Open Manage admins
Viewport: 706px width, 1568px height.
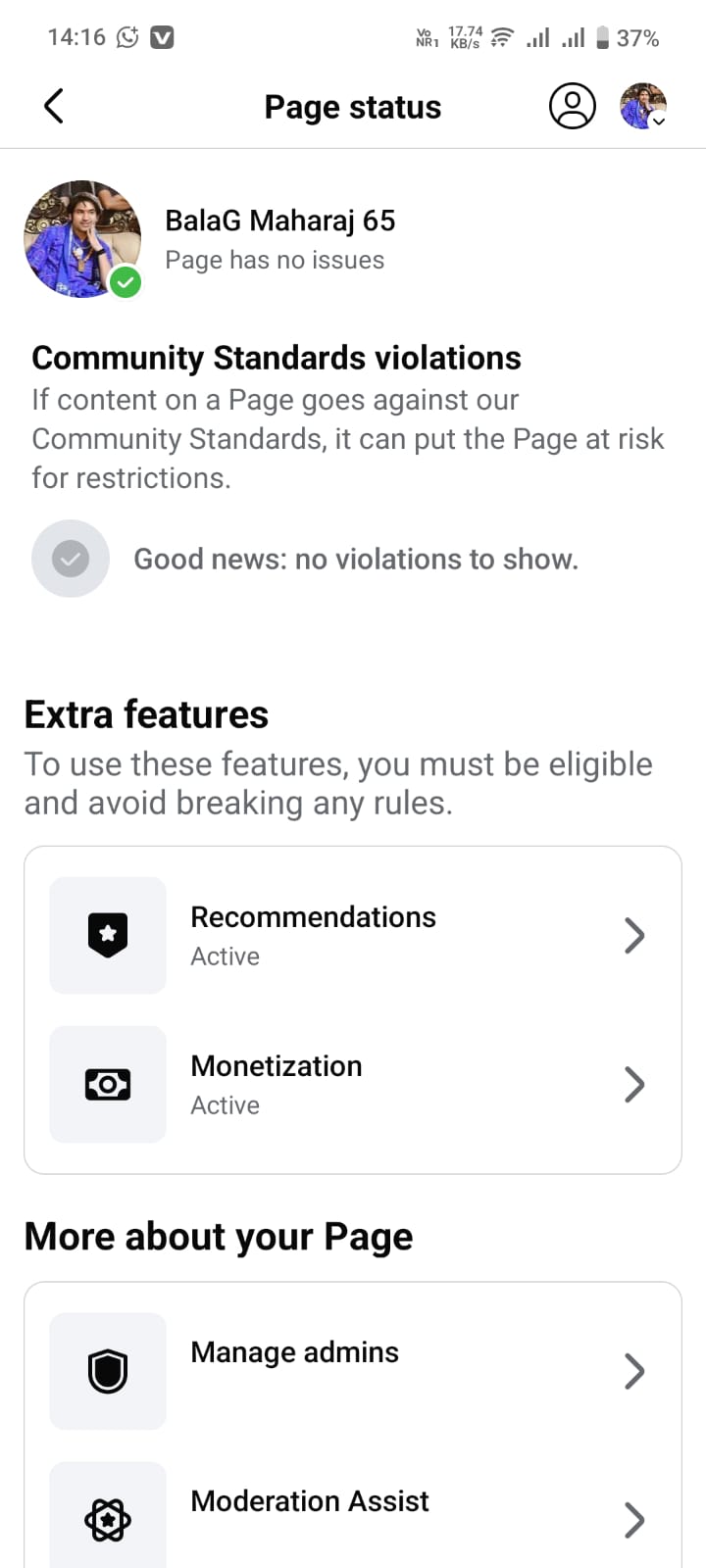click(353, 1370)
